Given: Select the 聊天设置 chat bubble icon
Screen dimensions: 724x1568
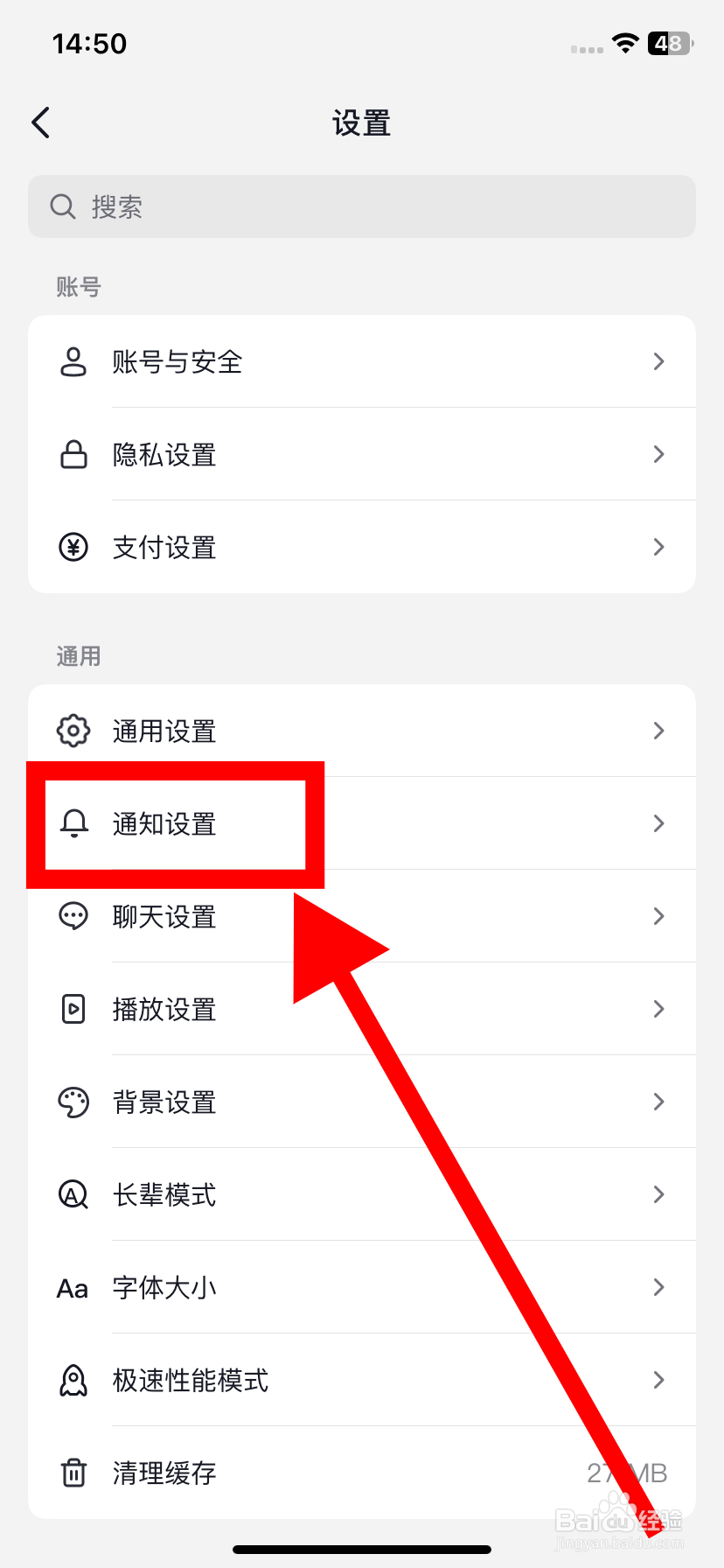Looking at the screenshot, I should [x=73, y=916].
